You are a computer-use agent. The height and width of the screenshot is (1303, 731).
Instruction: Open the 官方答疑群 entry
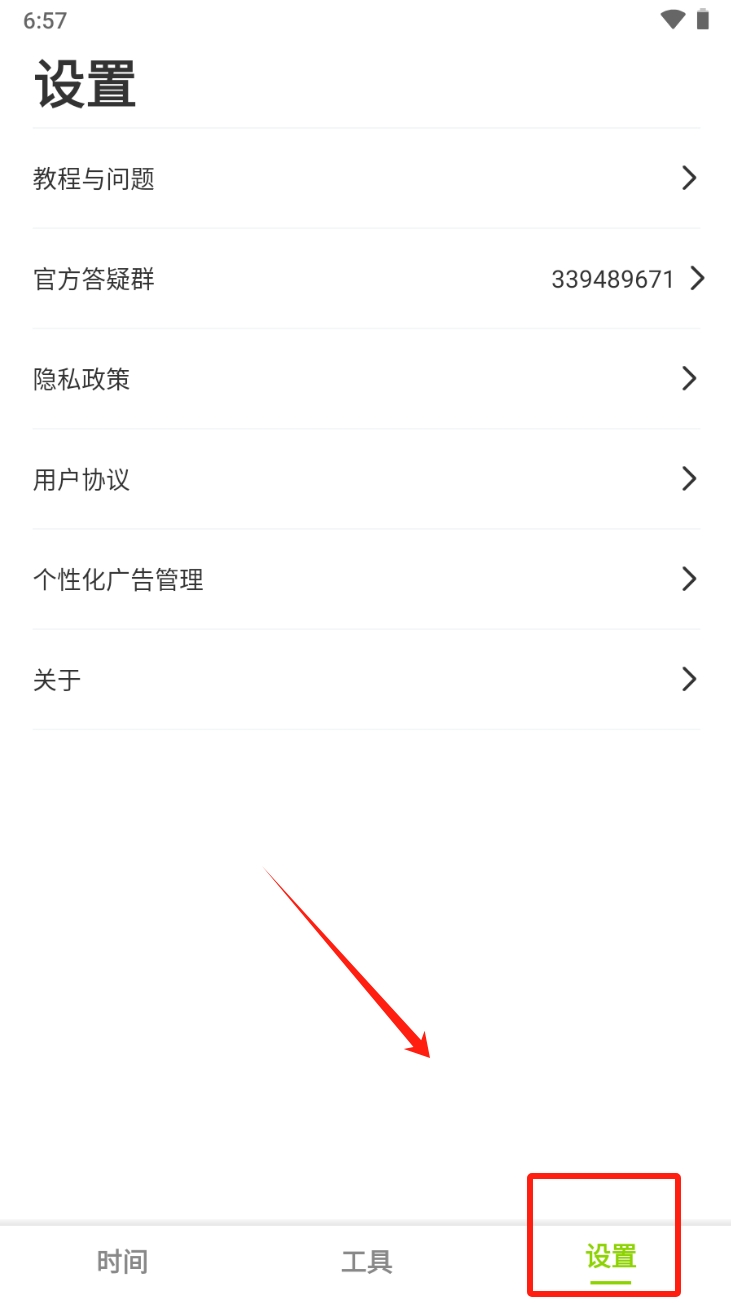point(365,279)
